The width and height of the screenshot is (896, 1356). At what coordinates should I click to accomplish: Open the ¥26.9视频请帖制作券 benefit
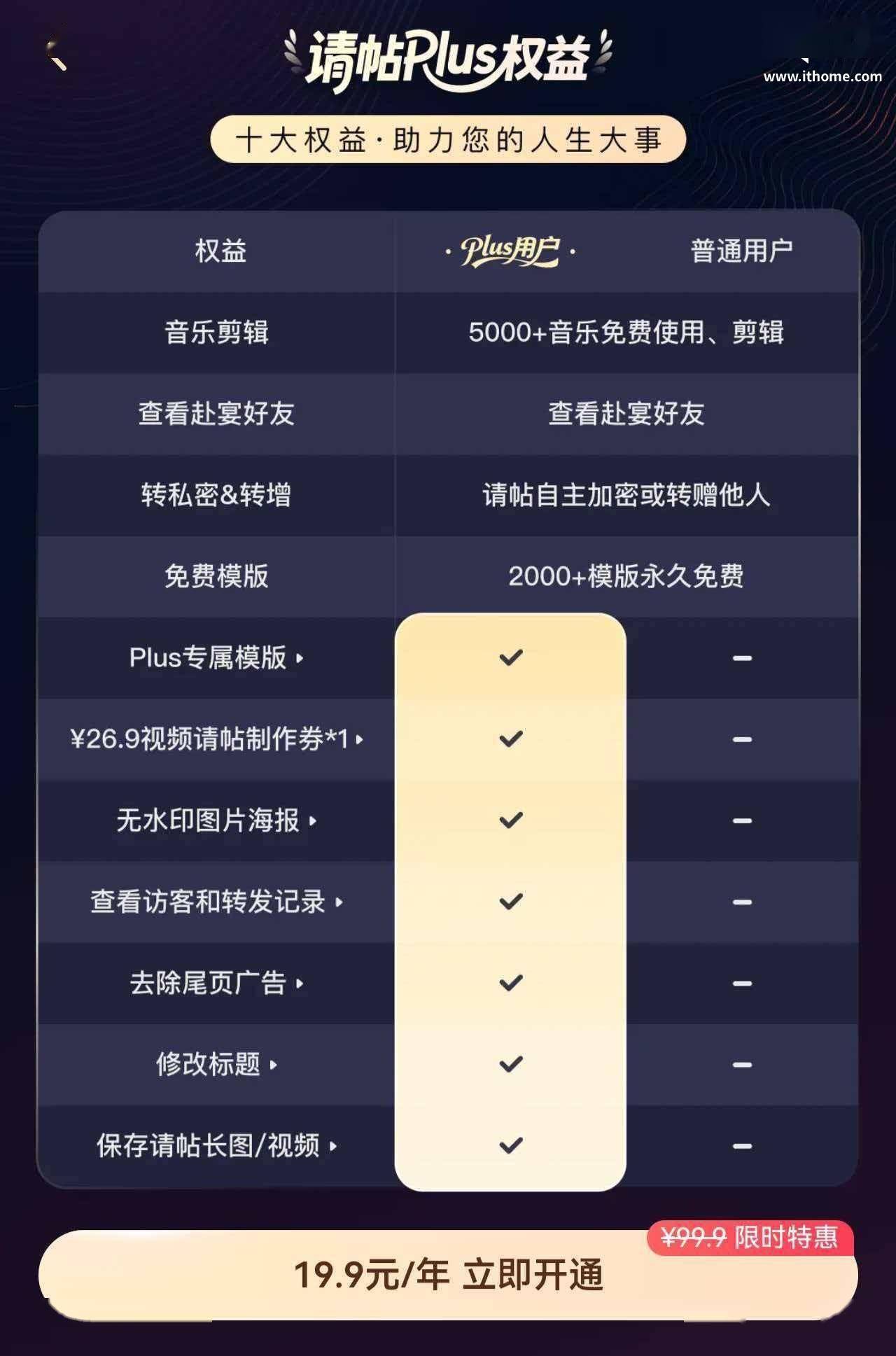(216, 739)
